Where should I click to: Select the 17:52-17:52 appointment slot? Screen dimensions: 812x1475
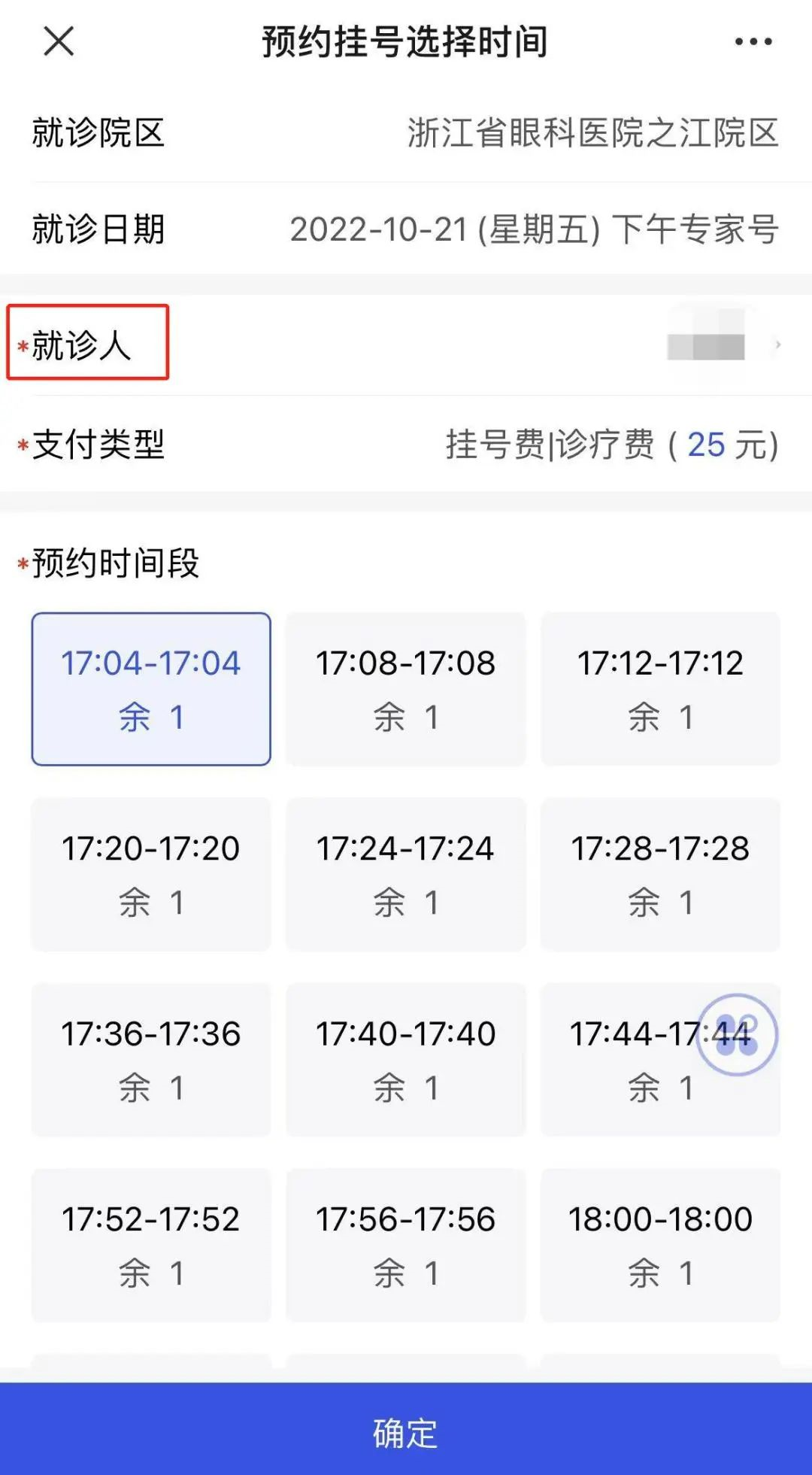click(151, 1245)
